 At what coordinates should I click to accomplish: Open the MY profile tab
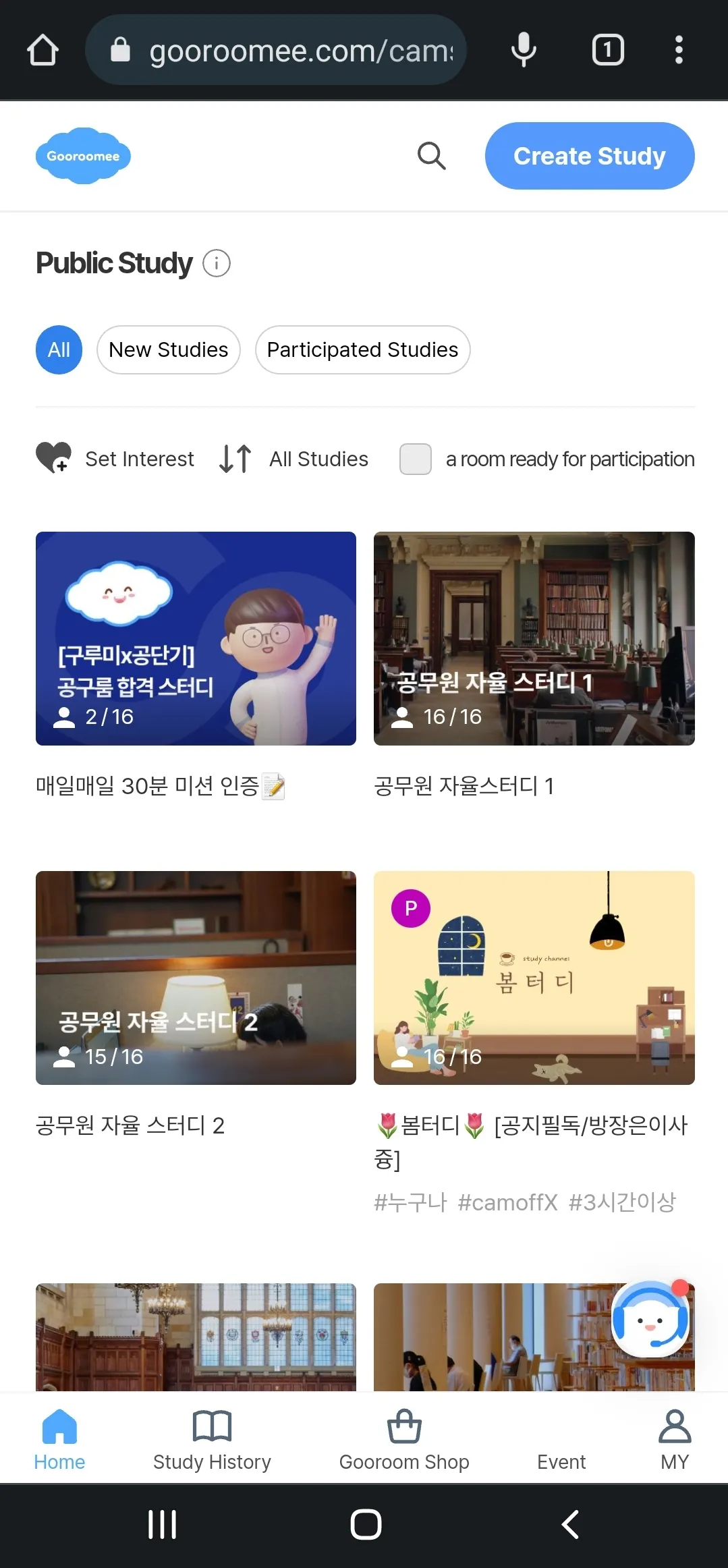pos(675,1440)
